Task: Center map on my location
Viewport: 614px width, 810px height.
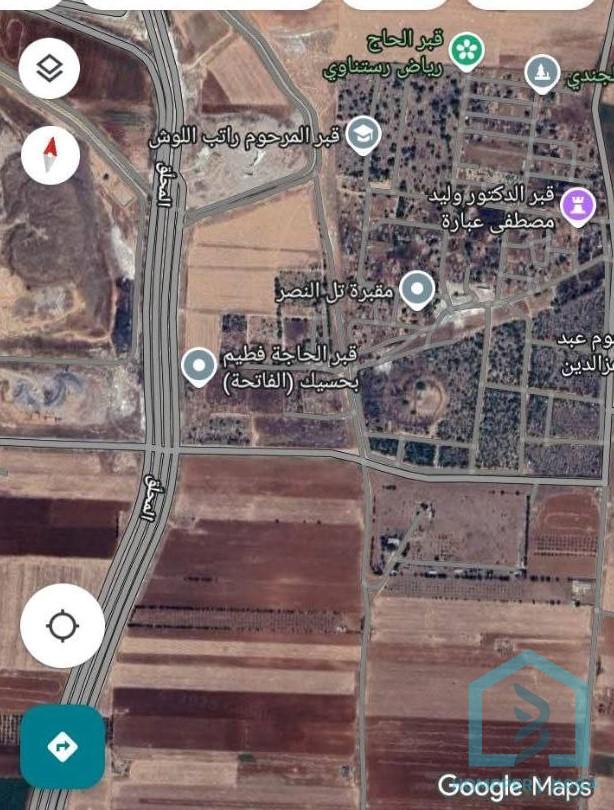Action: point(62,627)
